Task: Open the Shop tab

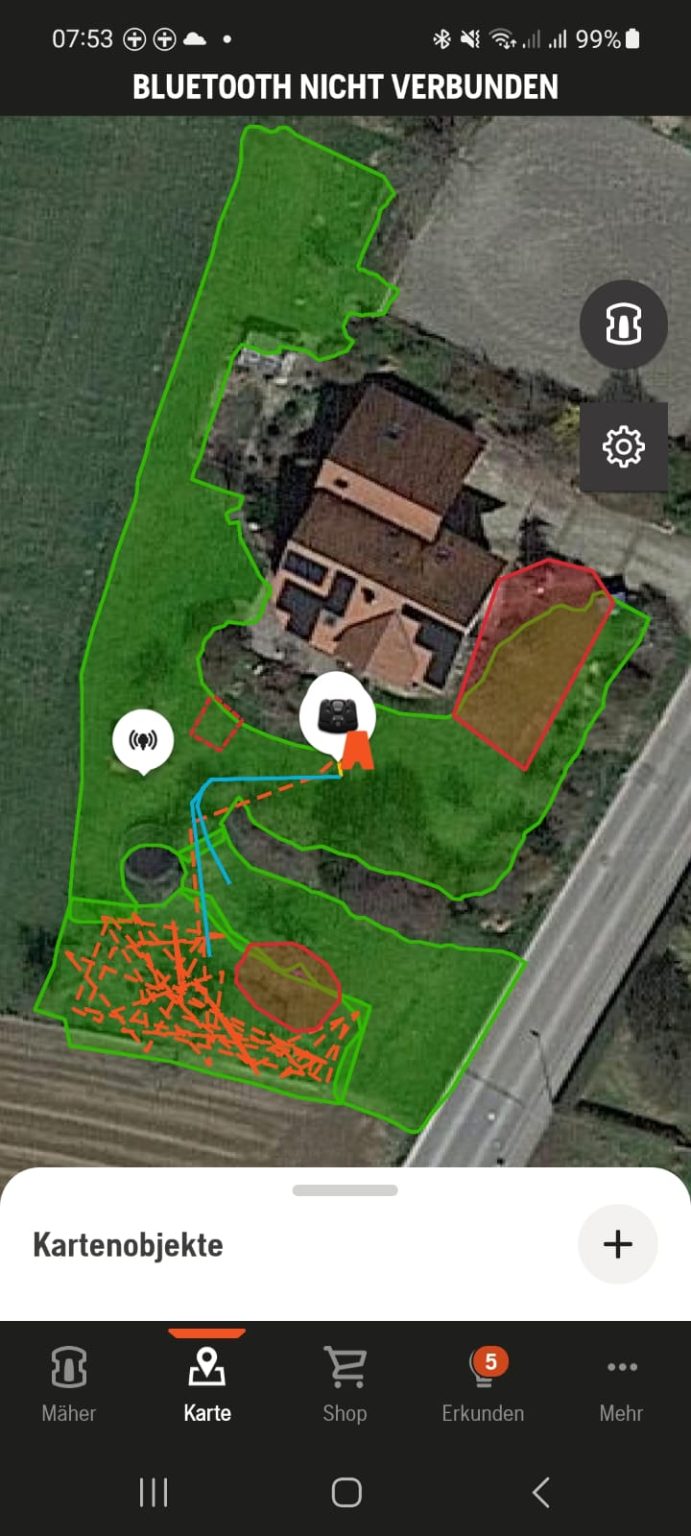Action: coord(344,1384)
